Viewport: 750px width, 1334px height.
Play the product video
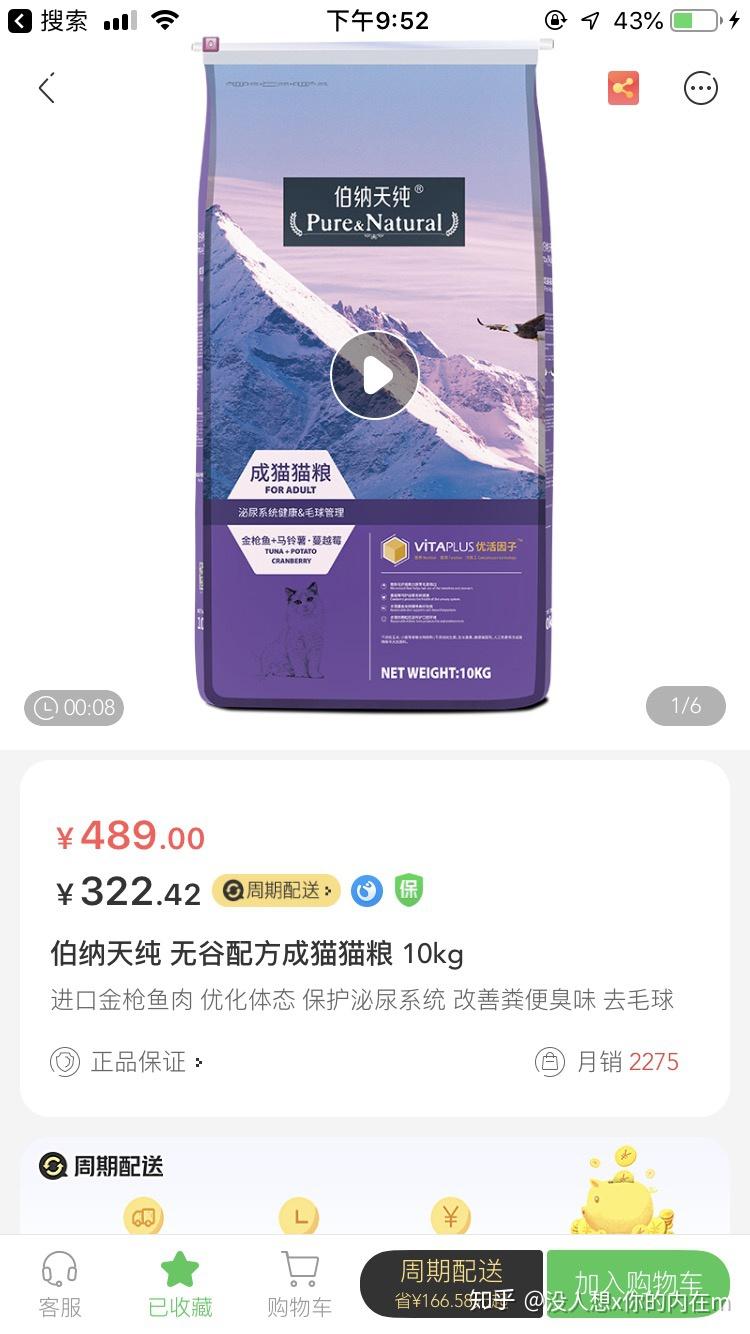pos(375,375)
